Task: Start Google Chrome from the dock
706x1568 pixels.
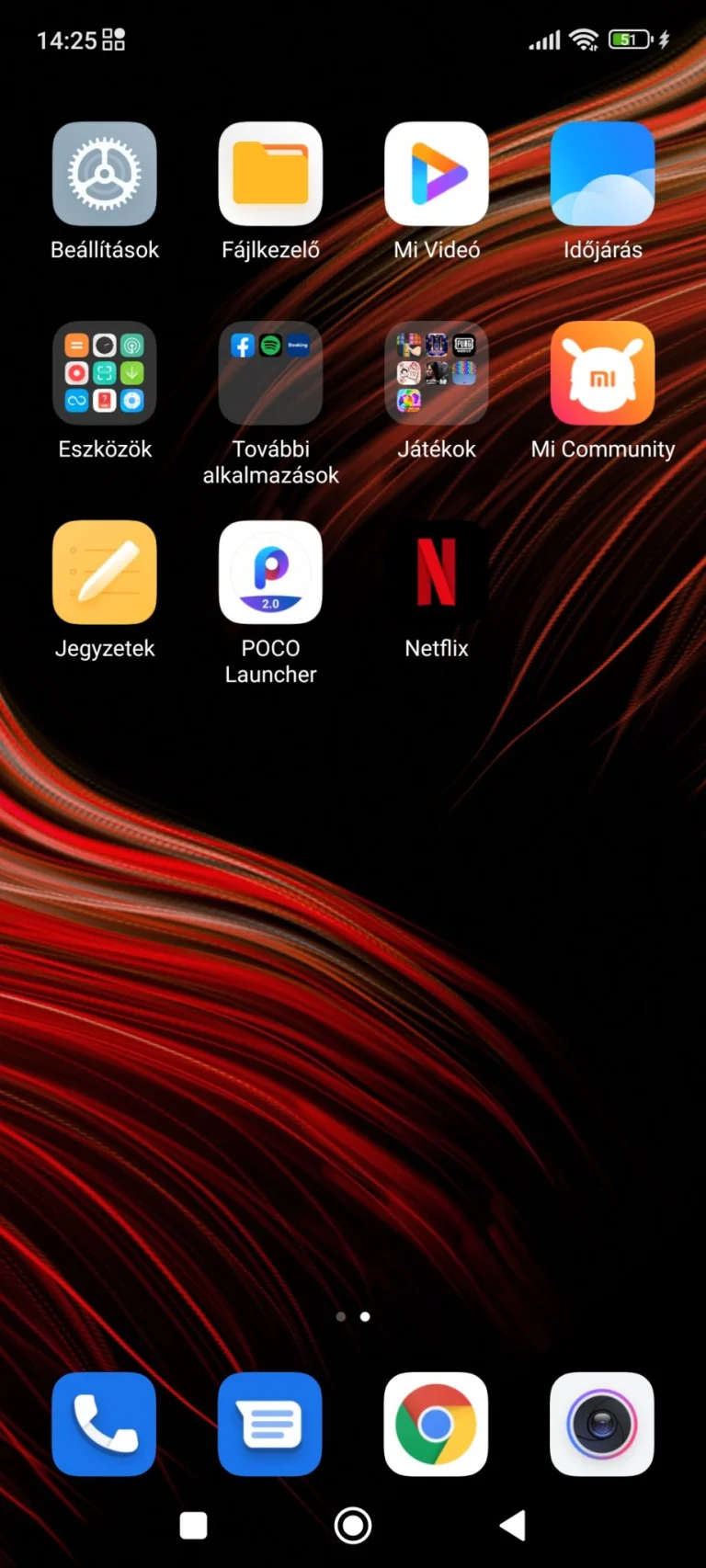Action: click(436, 1424)
